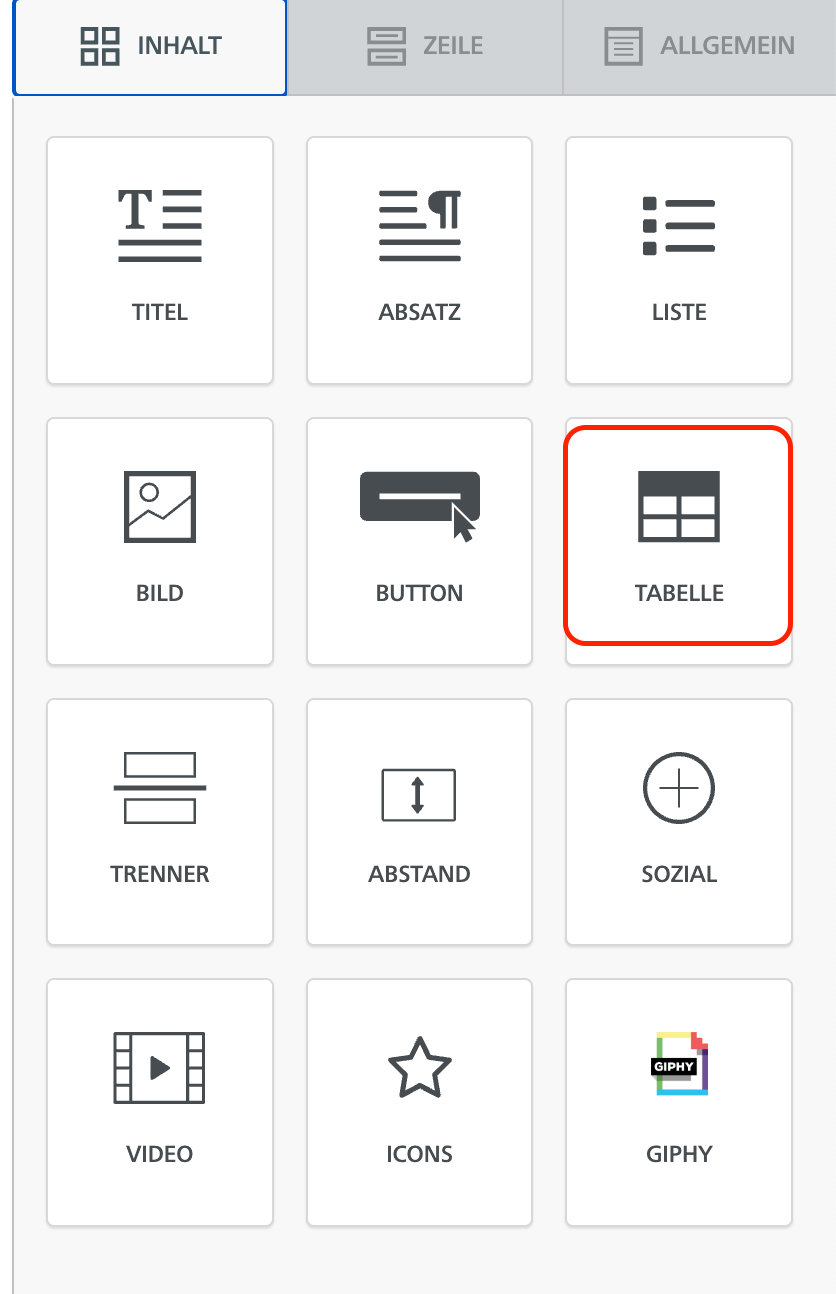Select the Icons block
The width and height of the screenshot is (836, 1294).
pos(420,1102)
